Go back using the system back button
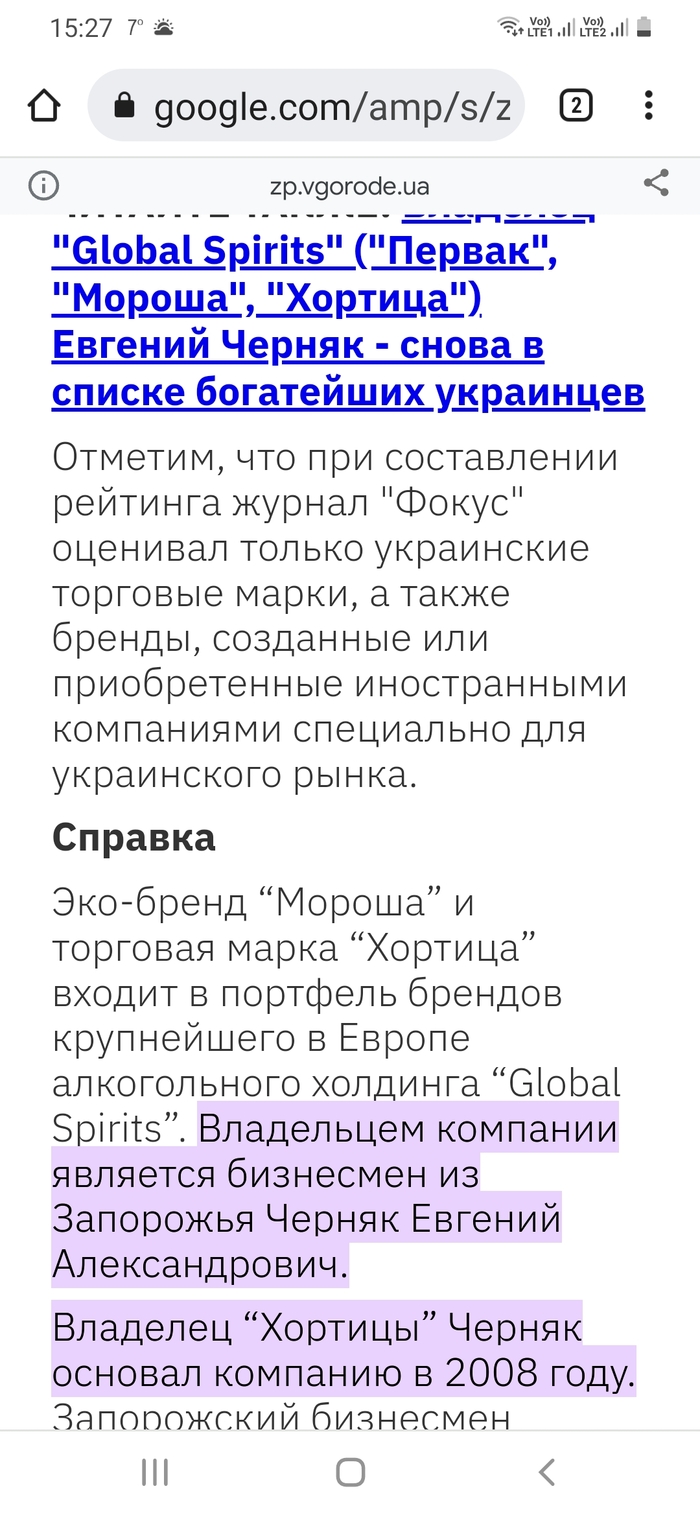Viewport: 700px width, 1517px height. click(546, 1472)
